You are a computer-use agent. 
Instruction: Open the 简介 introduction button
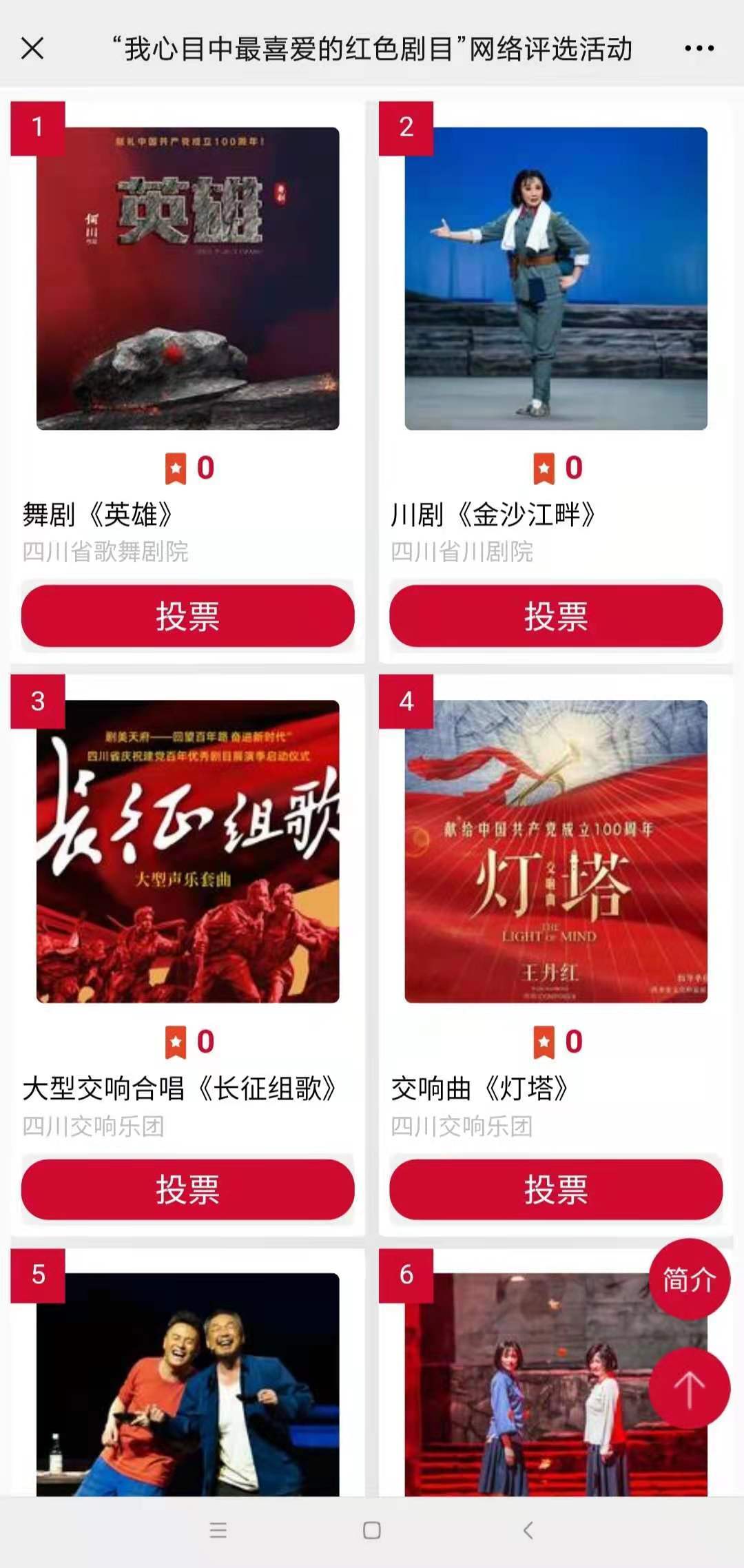pyautogui.click(x=689, y=1280)
